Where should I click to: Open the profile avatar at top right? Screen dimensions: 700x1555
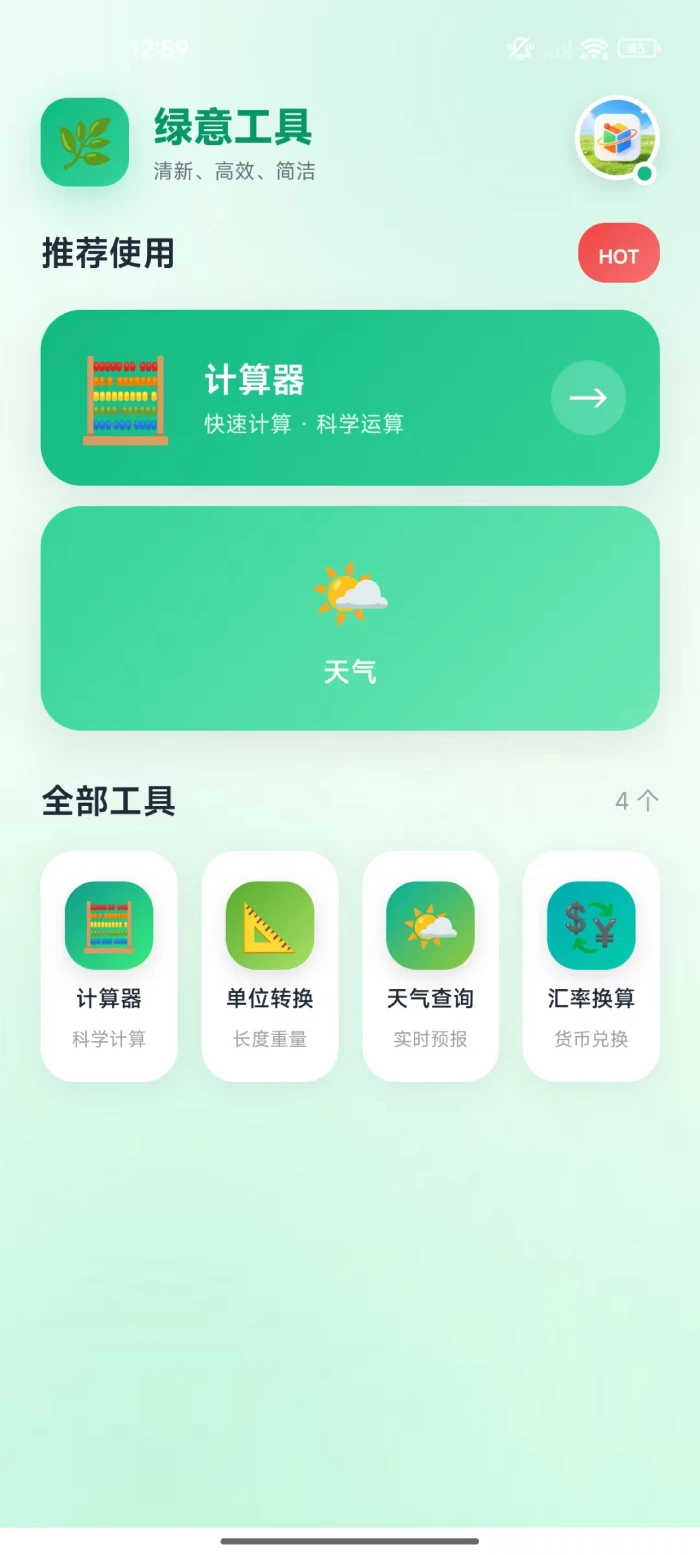(x=617, y=138)
